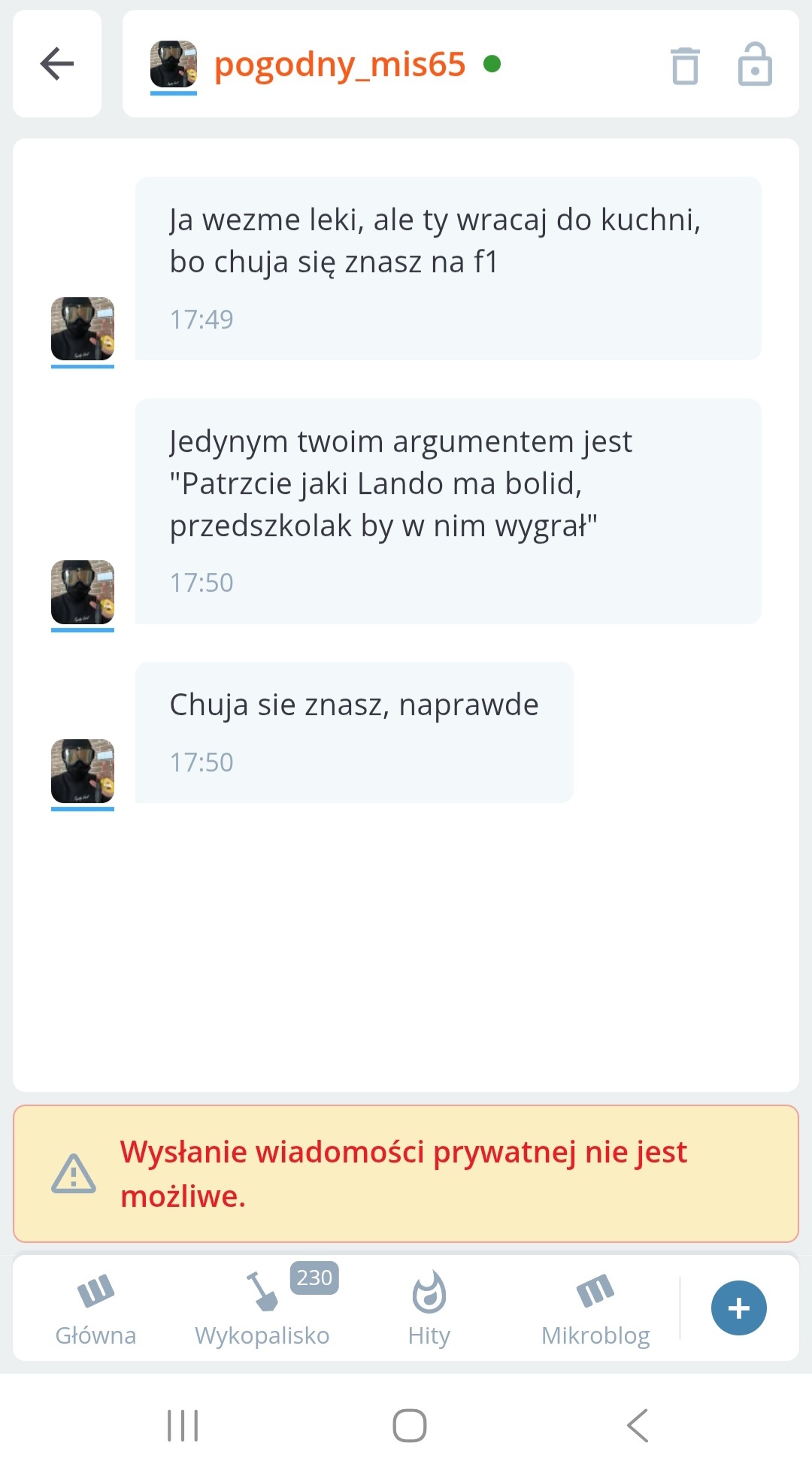Go to the system home screen
This screenshot has height=1476, width=812.
coord(410,1426)
